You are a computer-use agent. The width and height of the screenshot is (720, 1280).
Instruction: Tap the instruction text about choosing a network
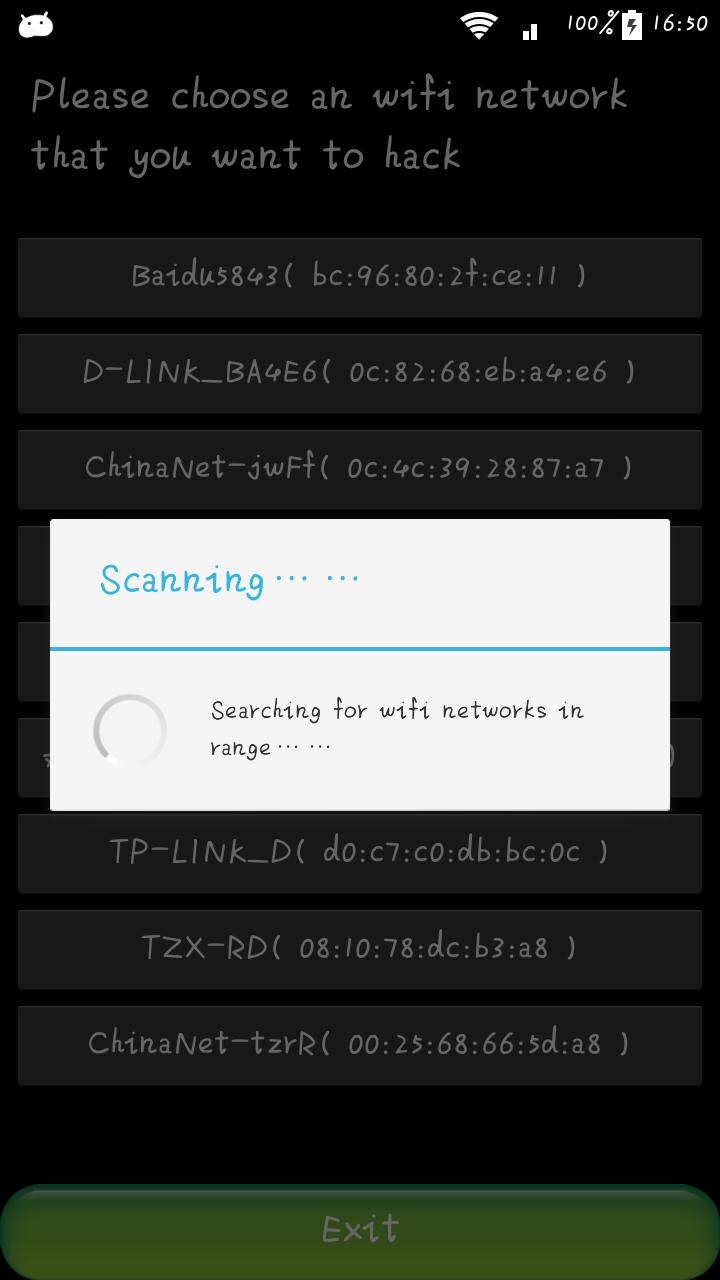click(330, 125)
